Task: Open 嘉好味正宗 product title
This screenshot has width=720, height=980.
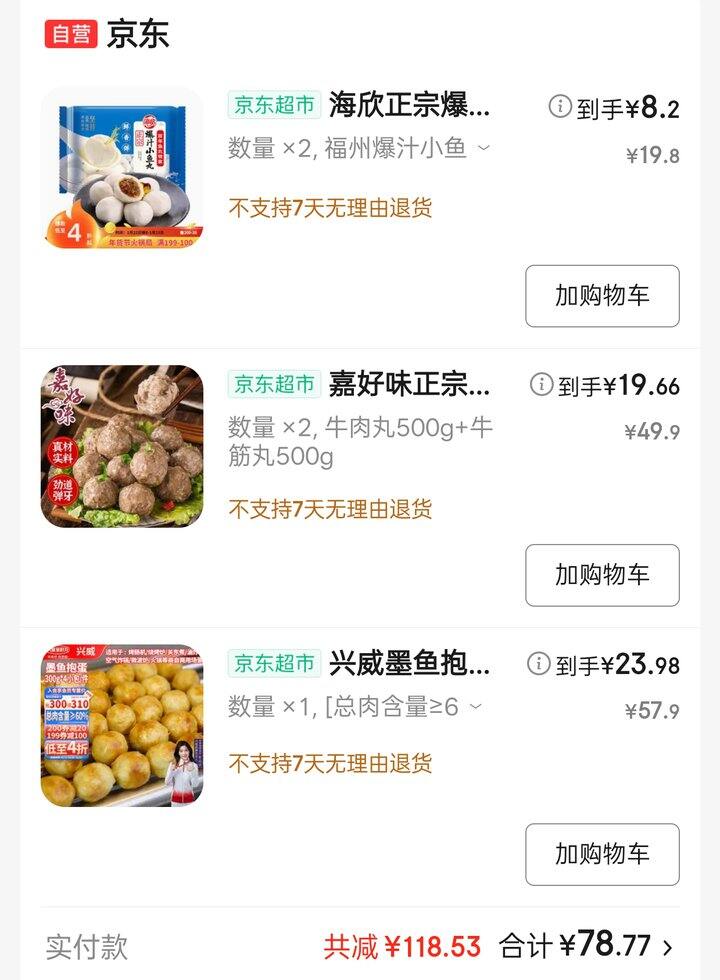Action: tap(410, 384)
